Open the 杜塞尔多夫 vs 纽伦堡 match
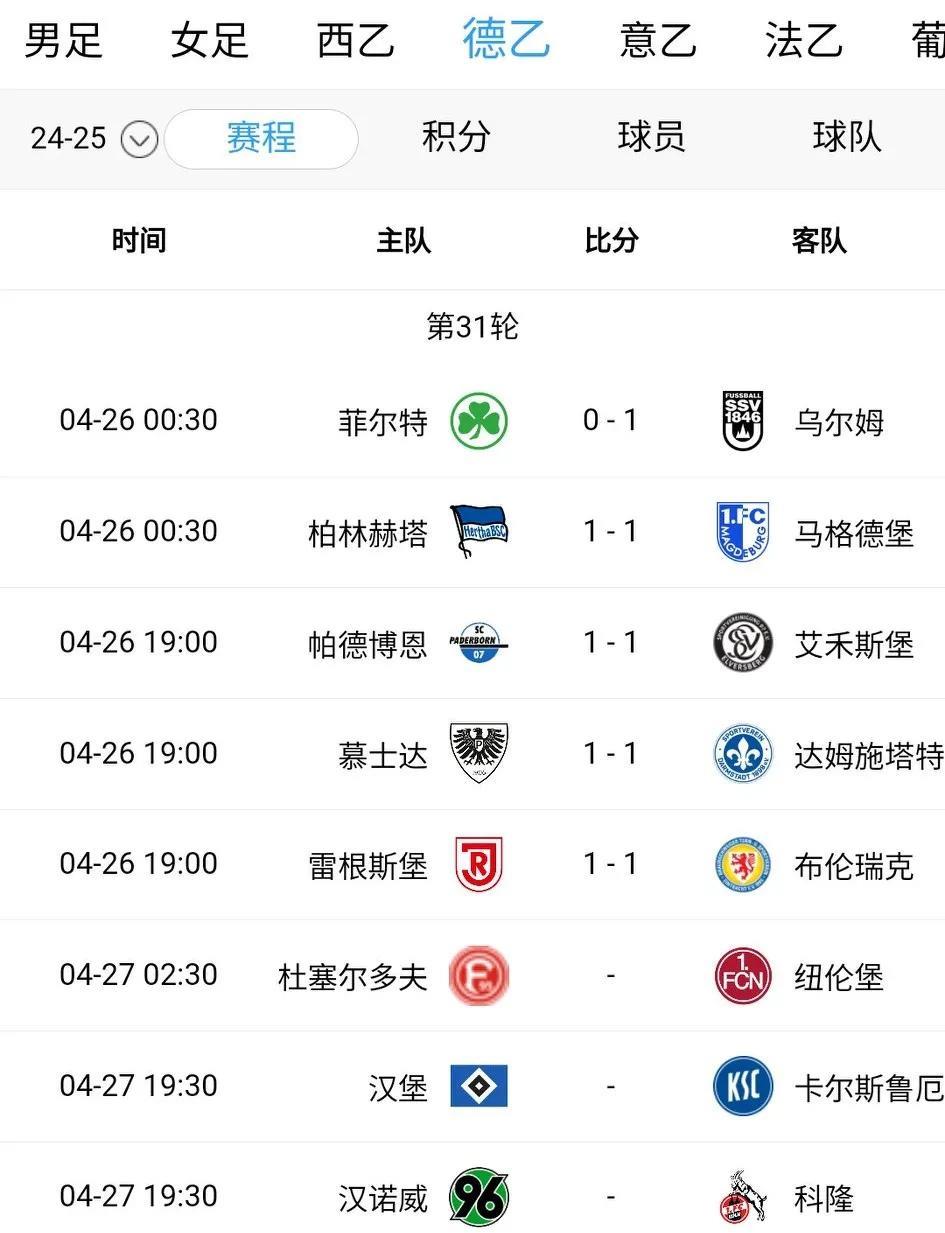The height and width of the screenshot is (1233, 945). click(x=610, y=976)
